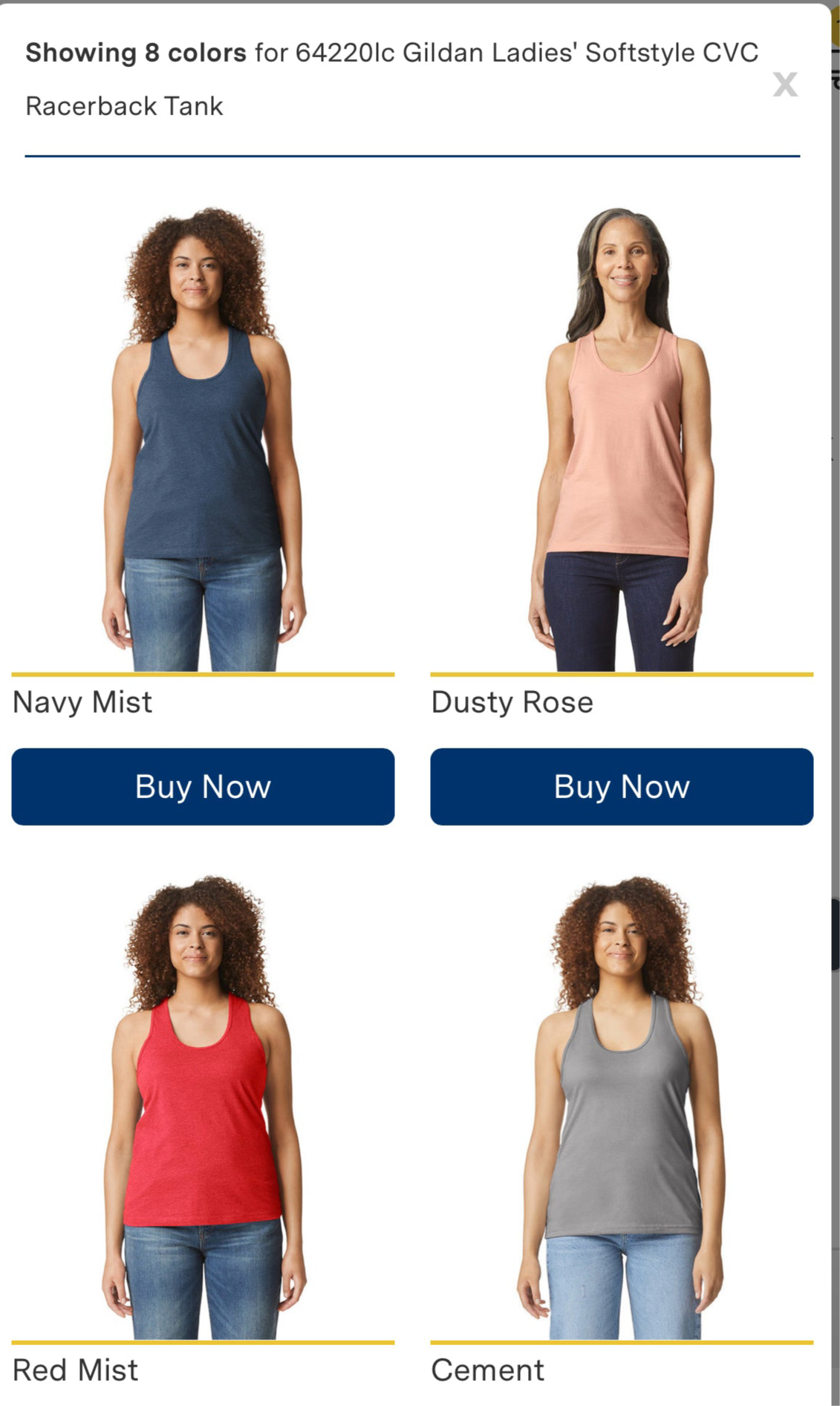Close the colors dialog with X
This screenshot has width=840, height=1406.
[785, 84]
